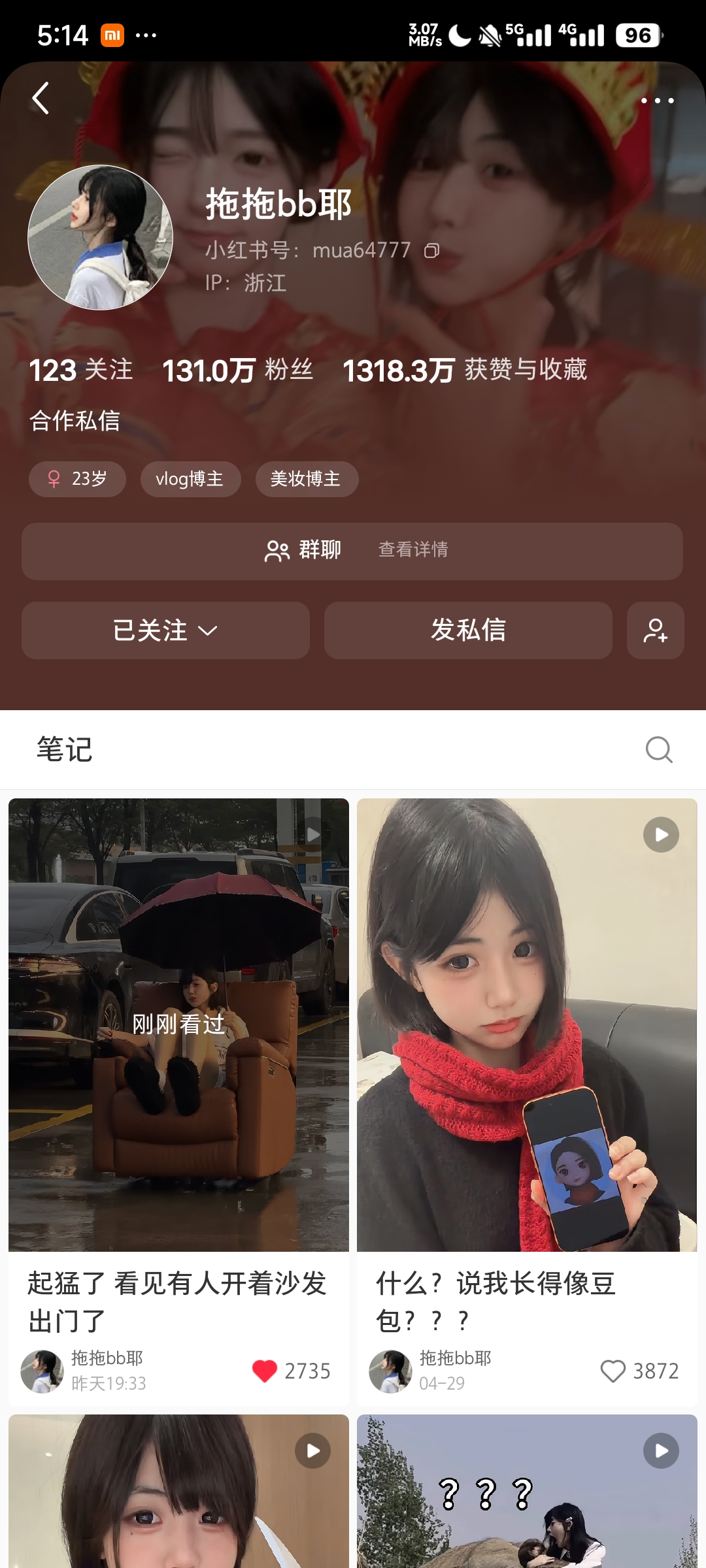Like the note with 3872 likes
This screenshot has width=706, height=1568.
[613, 1371]
